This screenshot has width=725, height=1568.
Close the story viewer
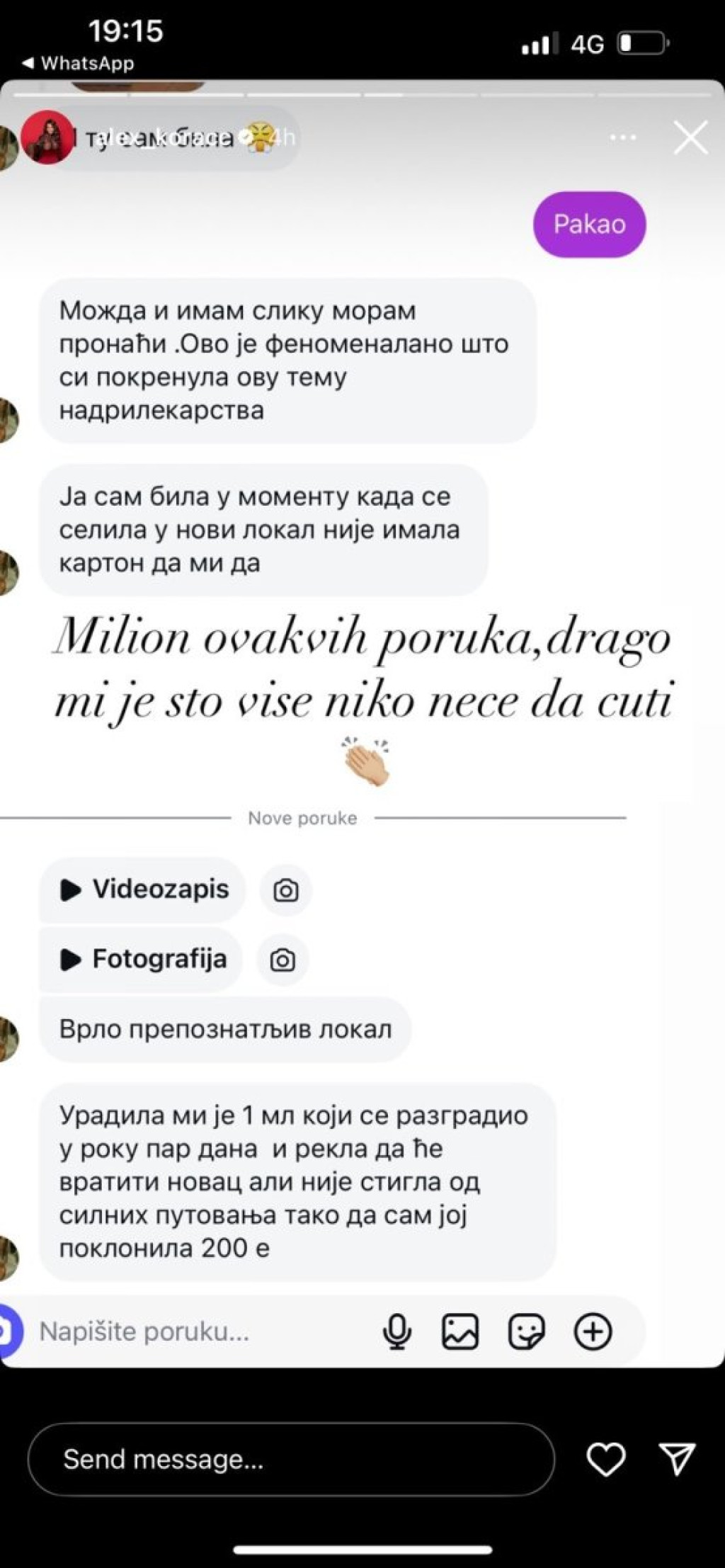pyautogui.click(x=690, y=137)
